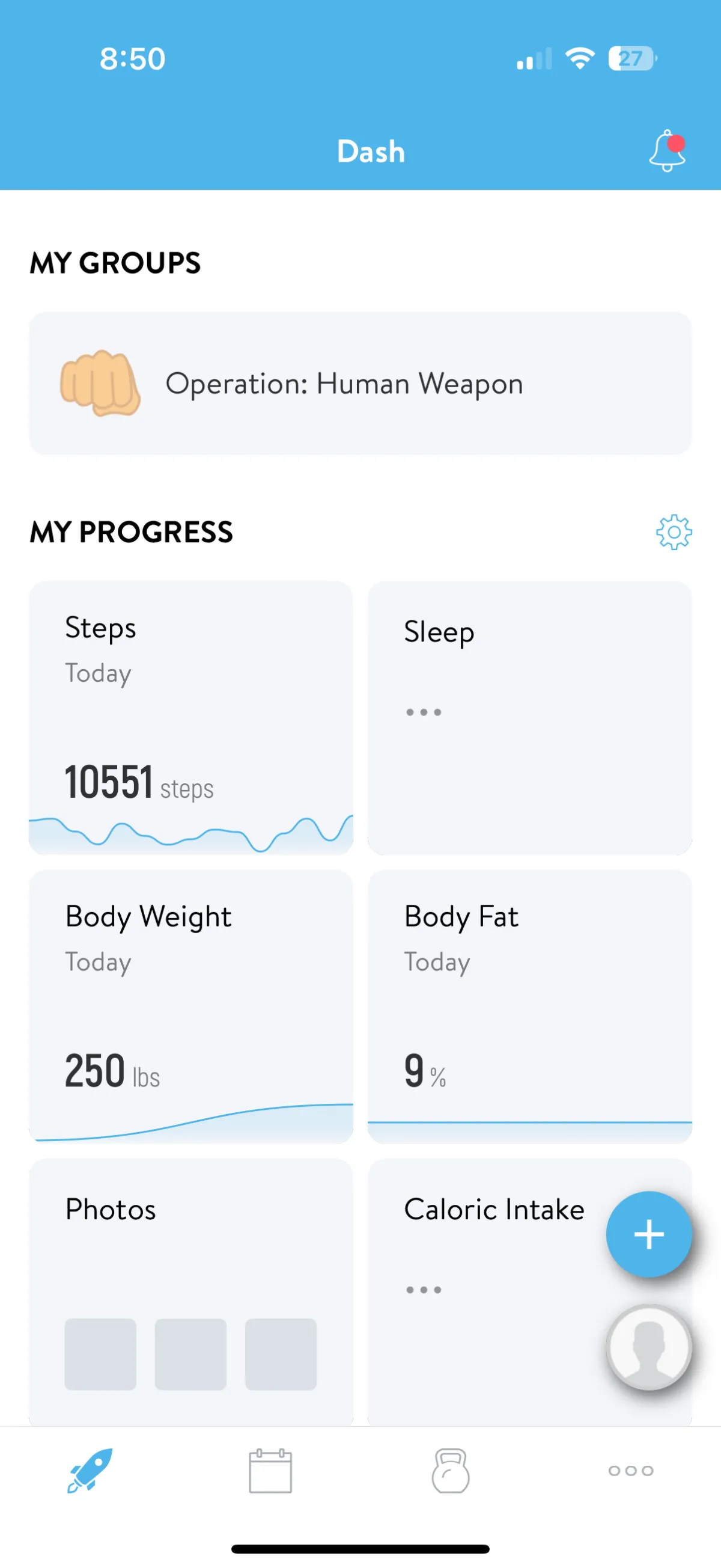Image resolution: width=721 pixels, height=1568 pixels.
Task: Open the Photos card
Action: tap(191, 1291)
